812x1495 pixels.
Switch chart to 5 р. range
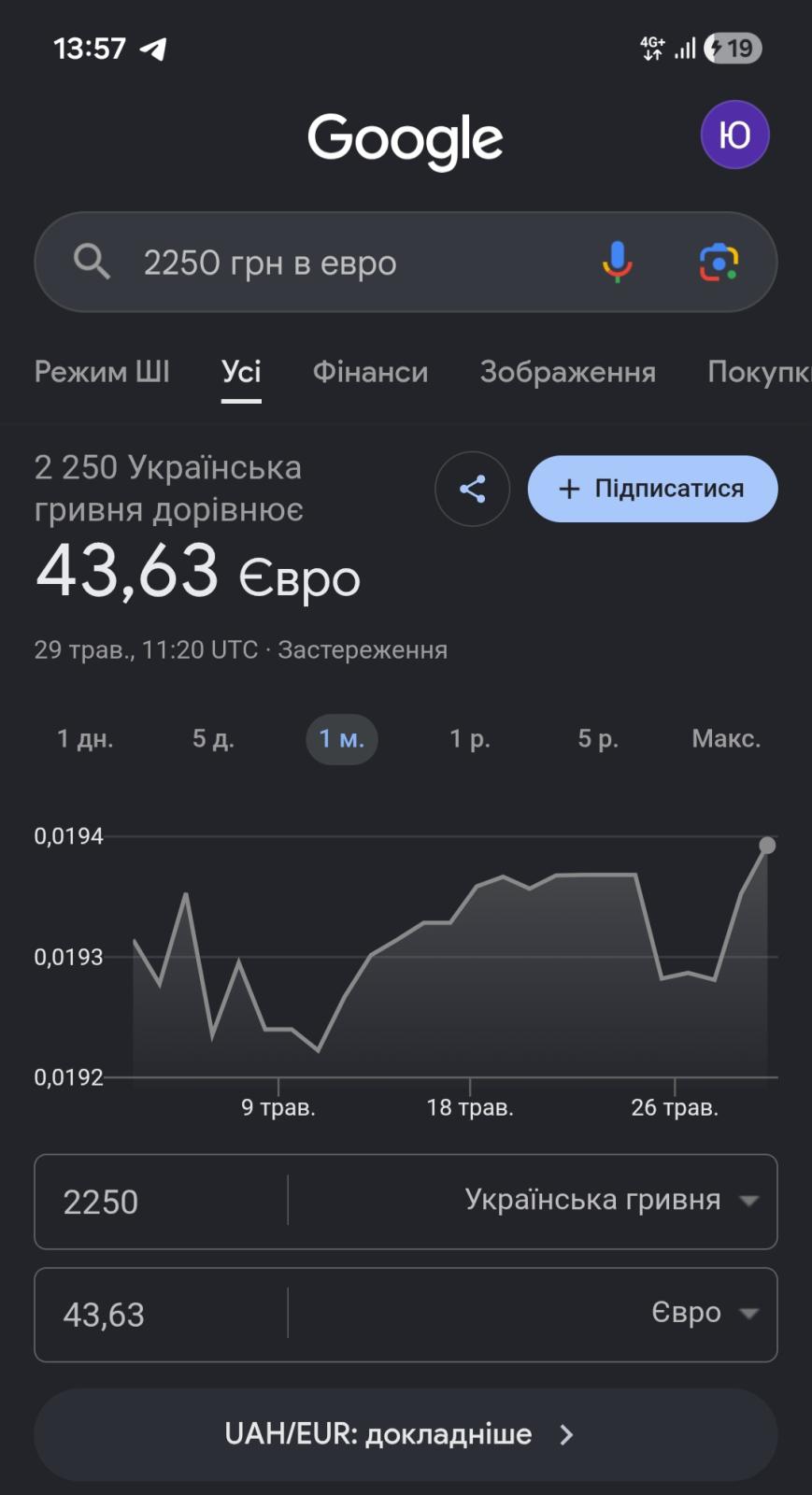click(598, 739)
